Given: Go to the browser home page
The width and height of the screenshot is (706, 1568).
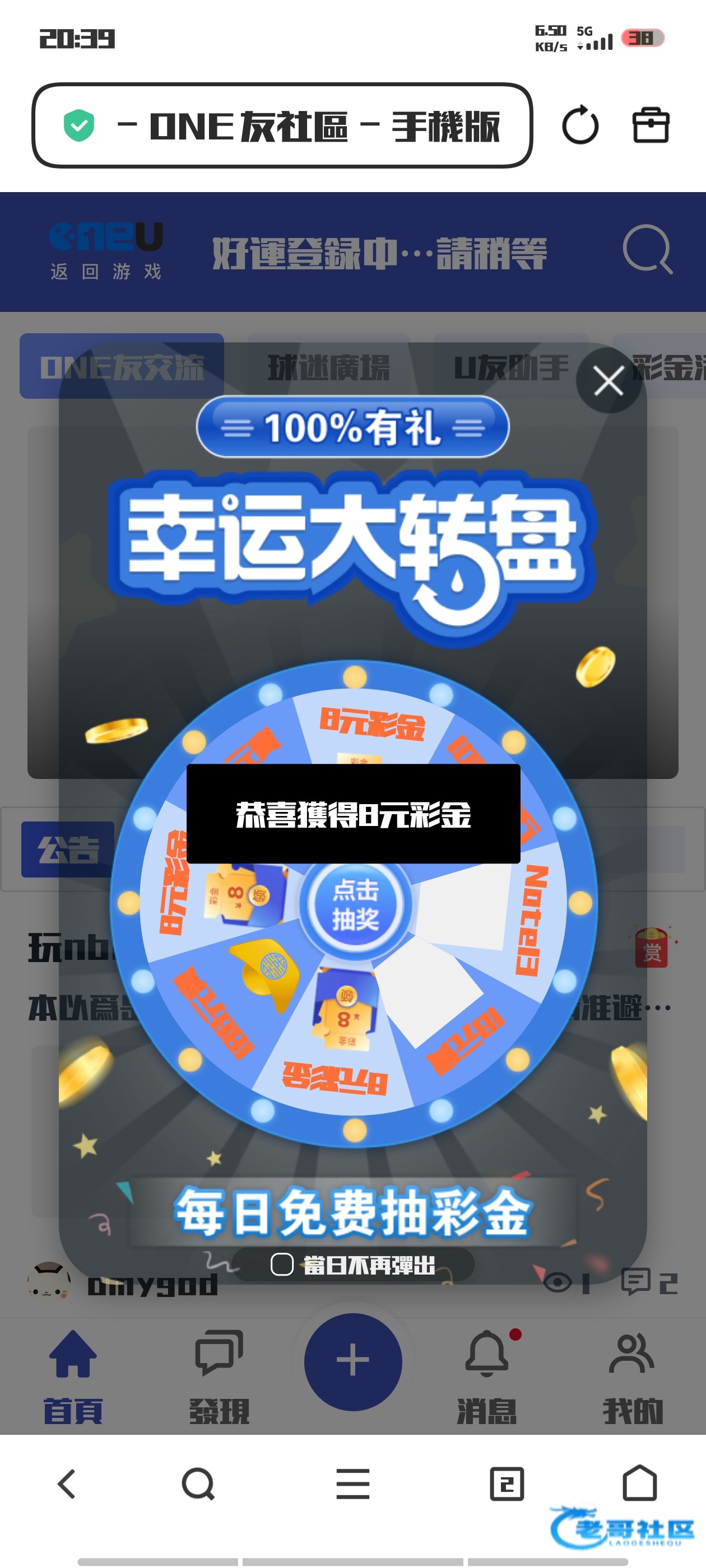Looking at the screenshot, I should pos(640,1483).
